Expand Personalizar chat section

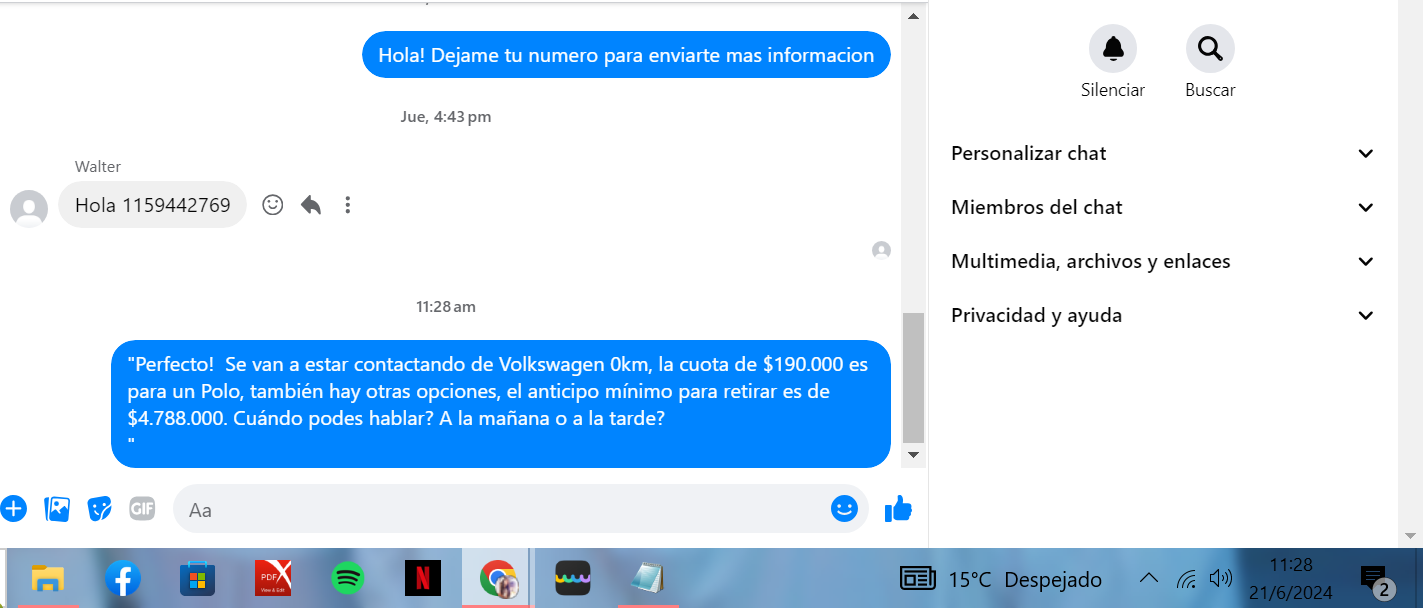1162,153
